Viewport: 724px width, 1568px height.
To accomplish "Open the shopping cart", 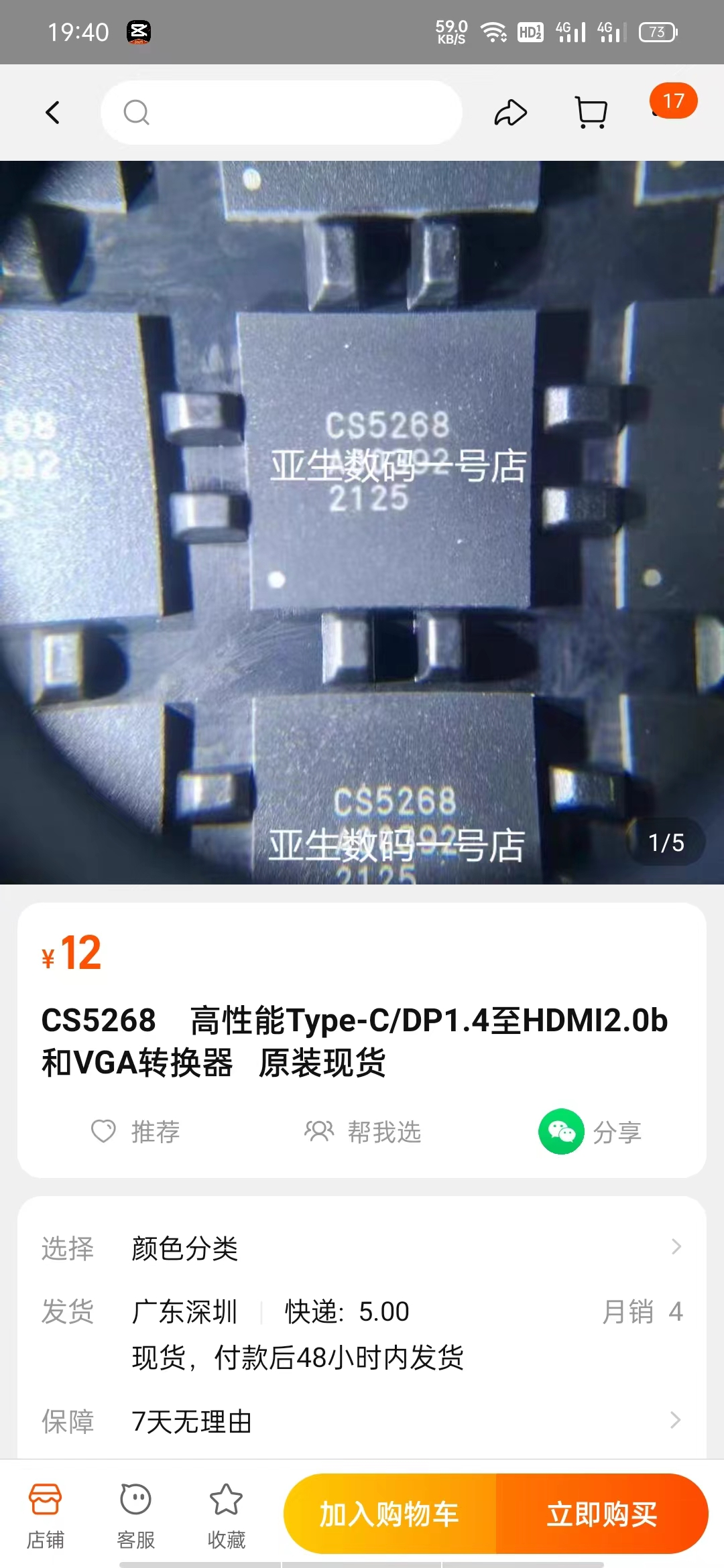I will (x=591, y=113).
